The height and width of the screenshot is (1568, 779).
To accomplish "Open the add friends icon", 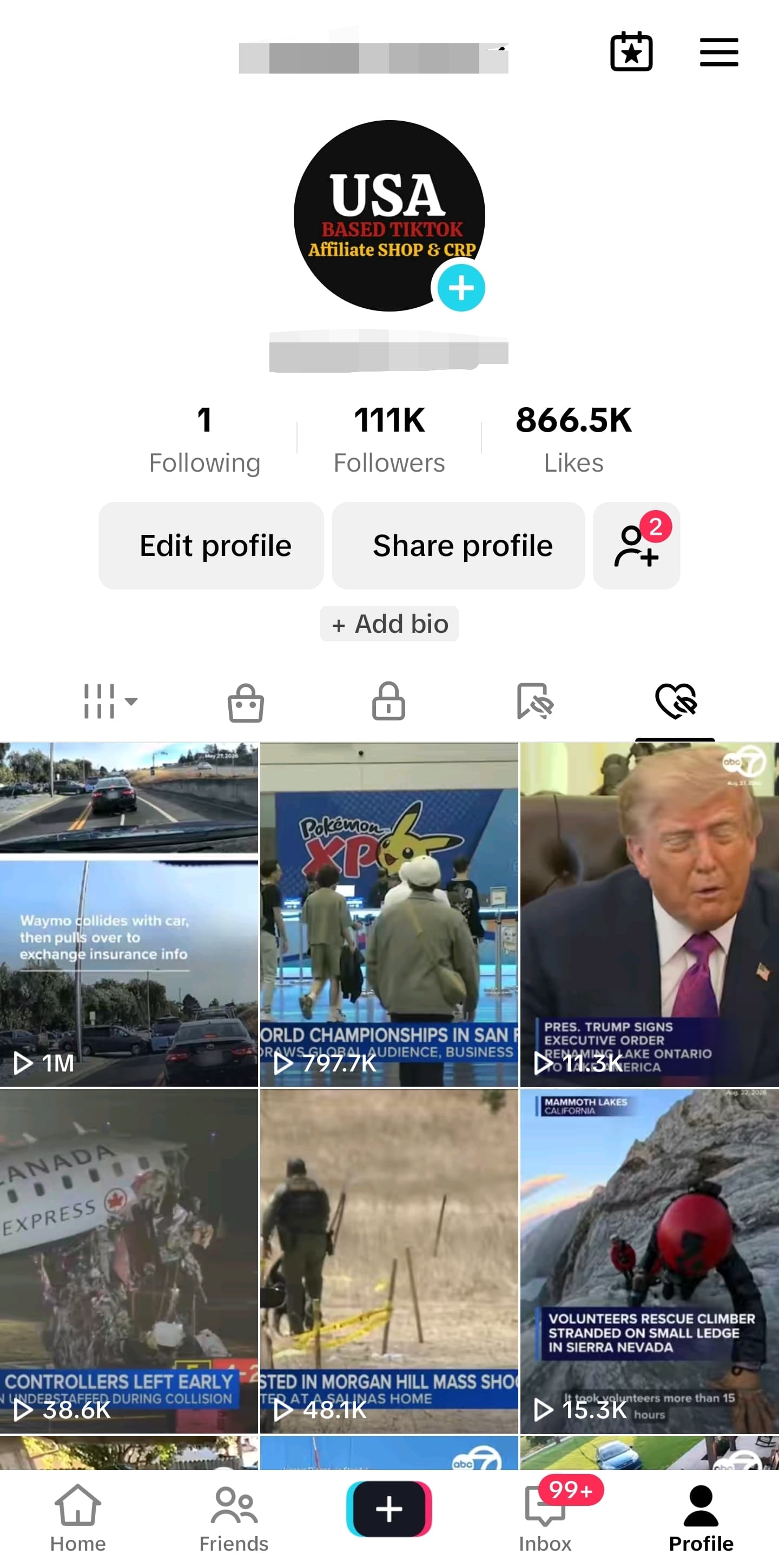I will click(637, 545).
